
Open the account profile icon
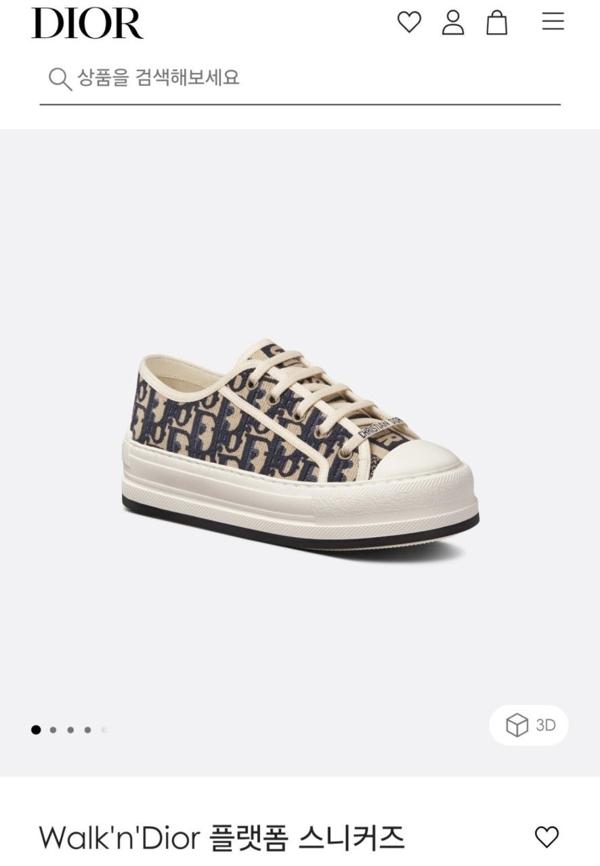(453, 22)
